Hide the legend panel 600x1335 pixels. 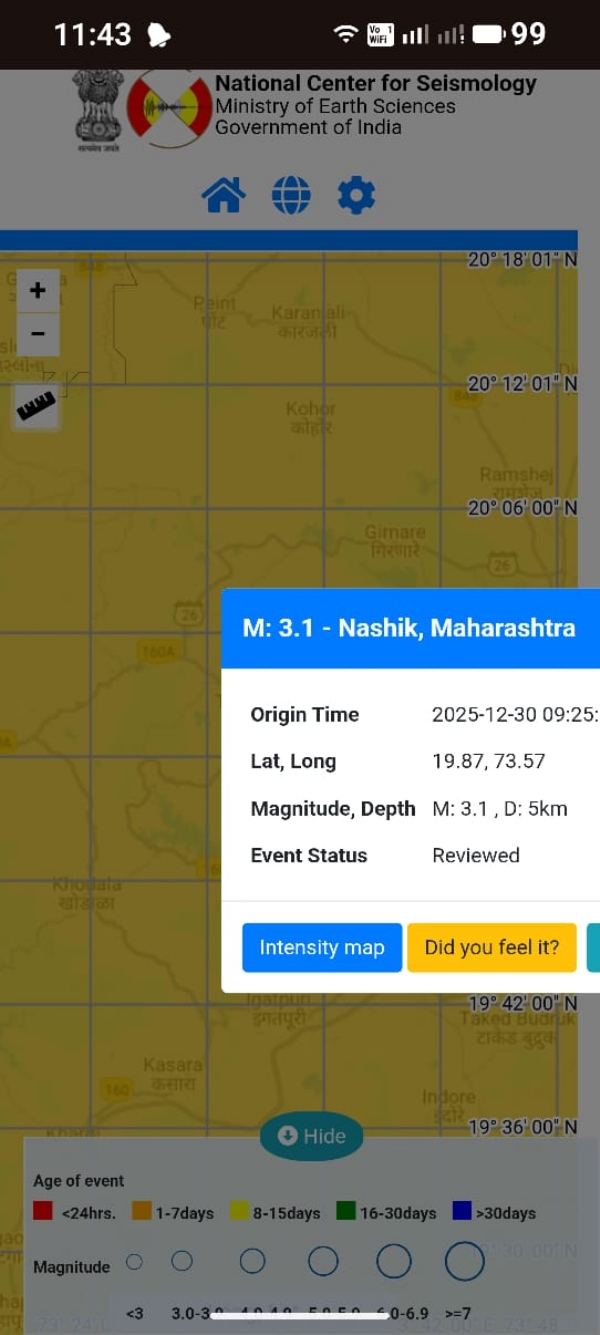(x=311, y=1136)
